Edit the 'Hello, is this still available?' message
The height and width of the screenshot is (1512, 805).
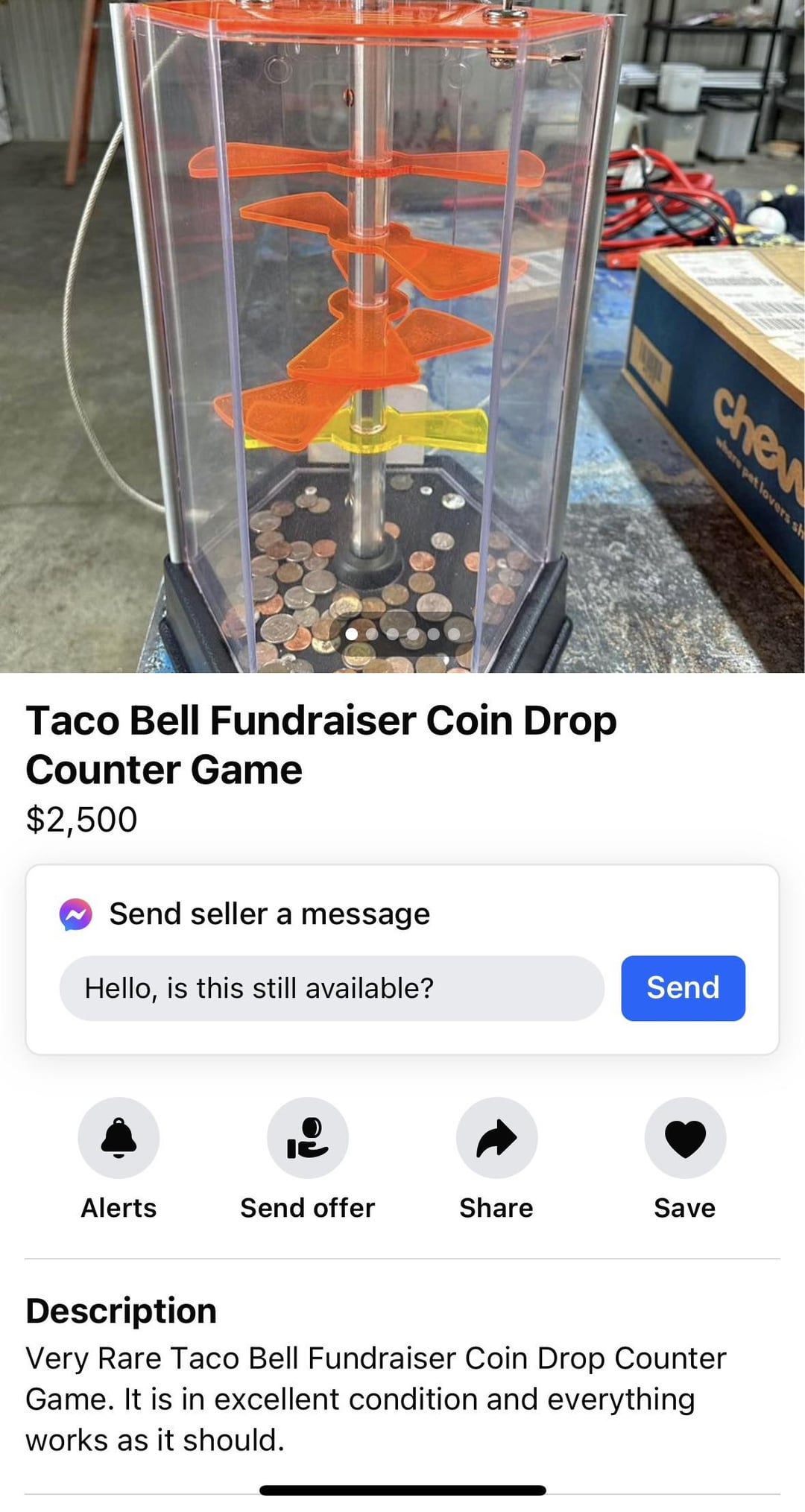(x=331, y=988)
